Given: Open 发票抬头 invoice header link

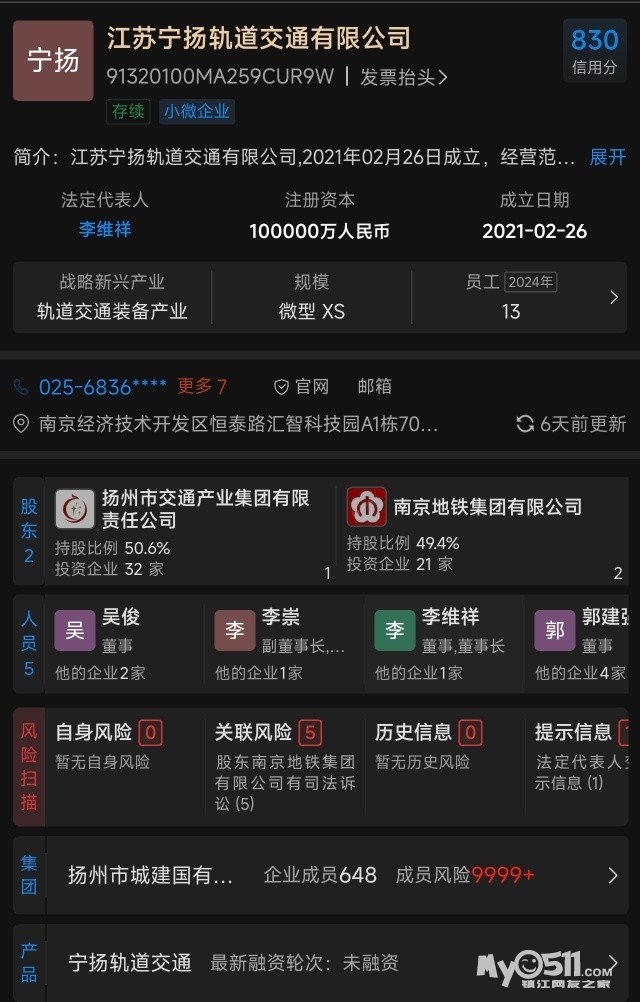Looking at the screenshot, I should point(404,77).
